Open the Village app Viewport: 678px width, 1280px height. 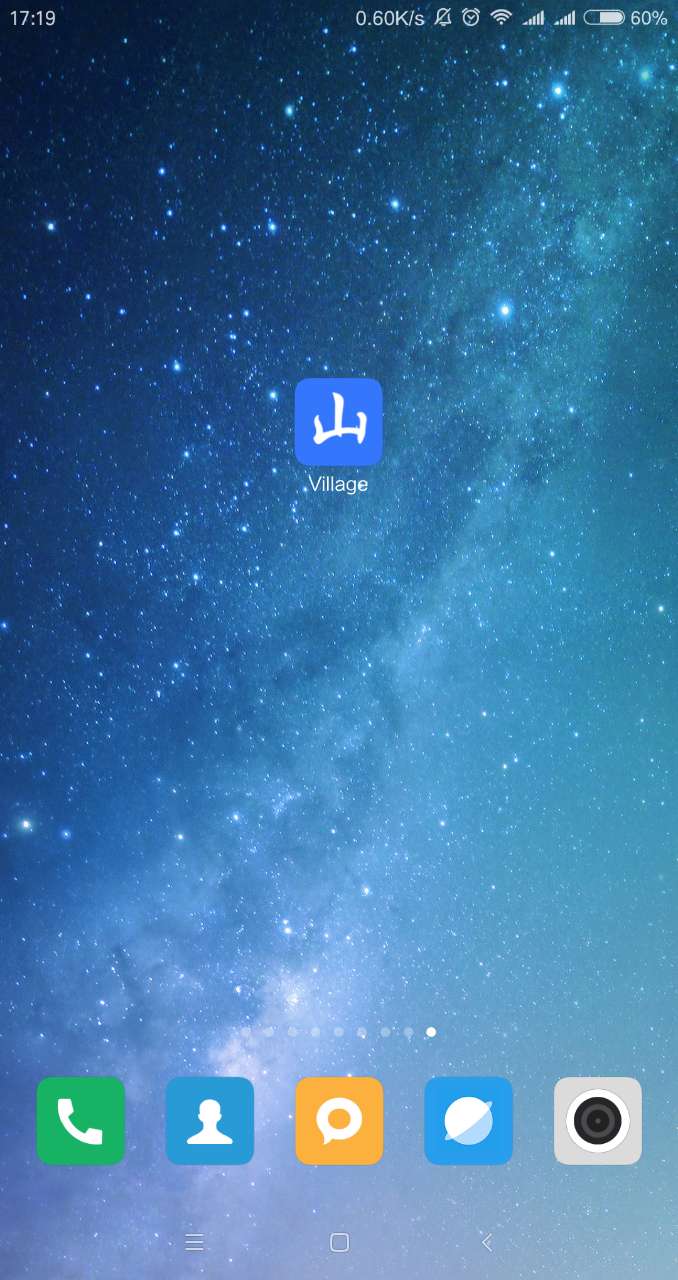coord(338,422)
